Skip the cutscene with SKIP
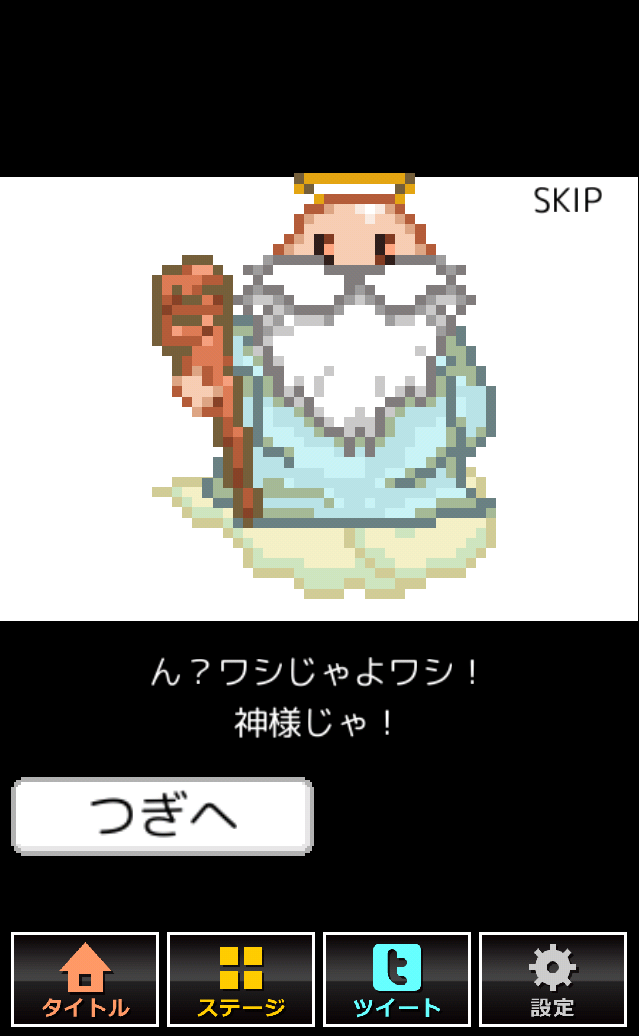Image resolution: width=639 pixels, height=1036 pixels. pyautogui.click(x=567, y=201)
